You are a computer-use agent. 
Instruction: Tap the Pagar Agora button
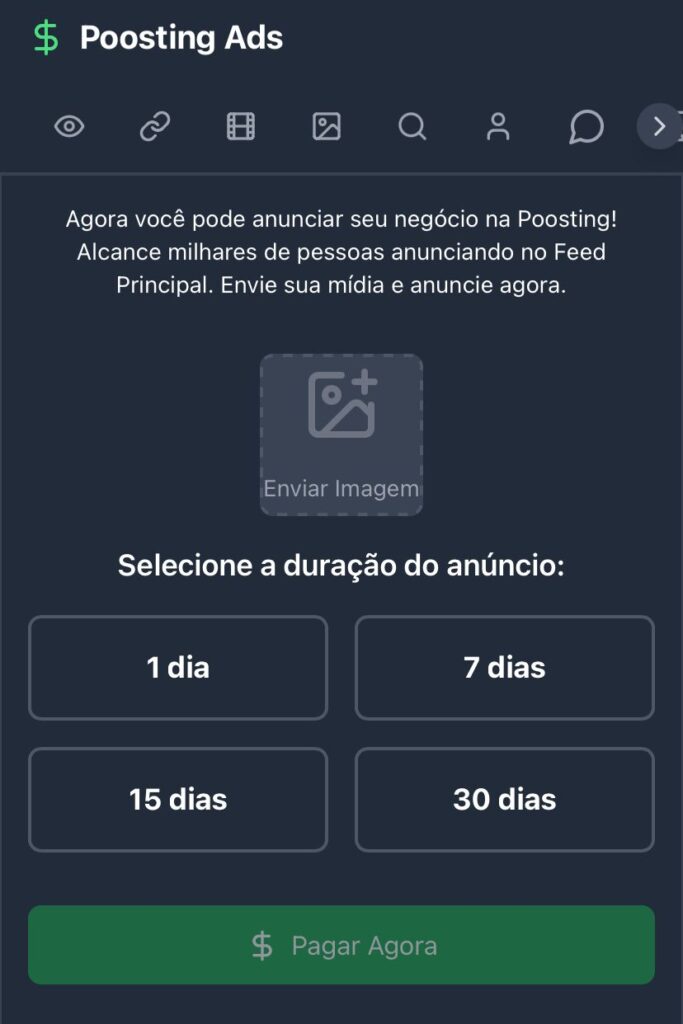(341, 945)
